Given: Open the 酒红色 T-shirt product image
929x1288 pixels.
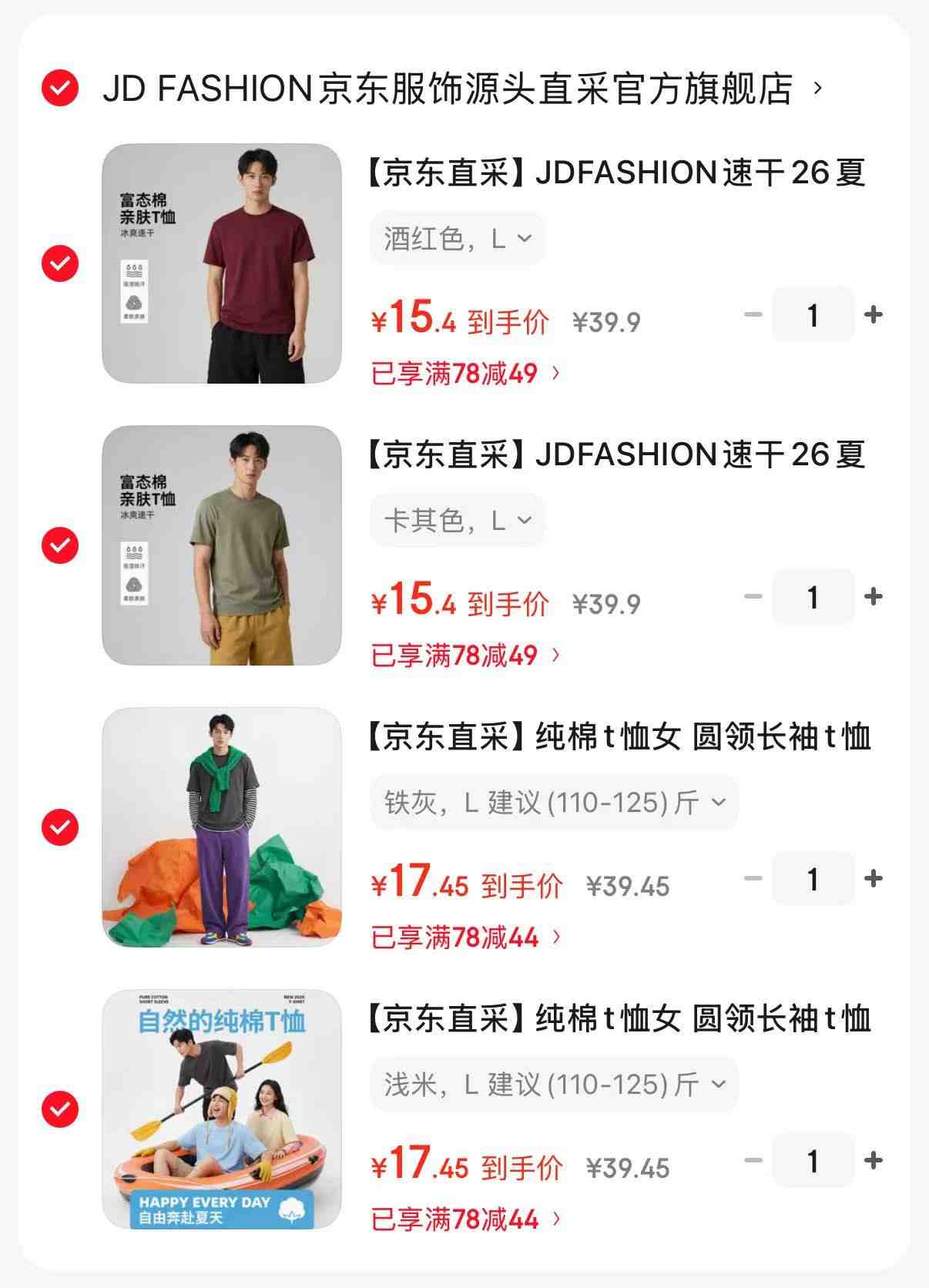Looking at the screenshot, I should (x=222, y=263).
